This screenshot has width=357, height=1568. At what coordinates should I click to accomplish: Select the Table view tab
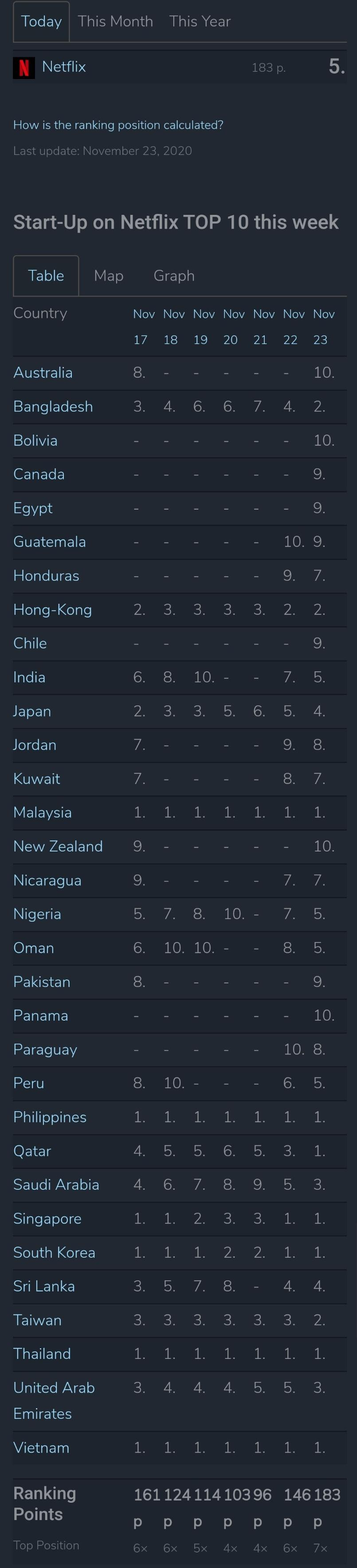pos(46,276)
